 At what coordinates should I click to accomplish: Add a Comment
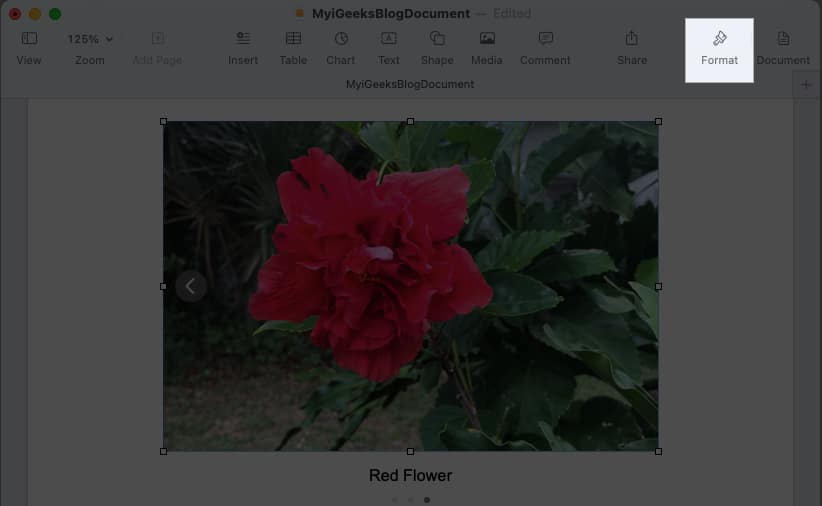tap(545, 47)
